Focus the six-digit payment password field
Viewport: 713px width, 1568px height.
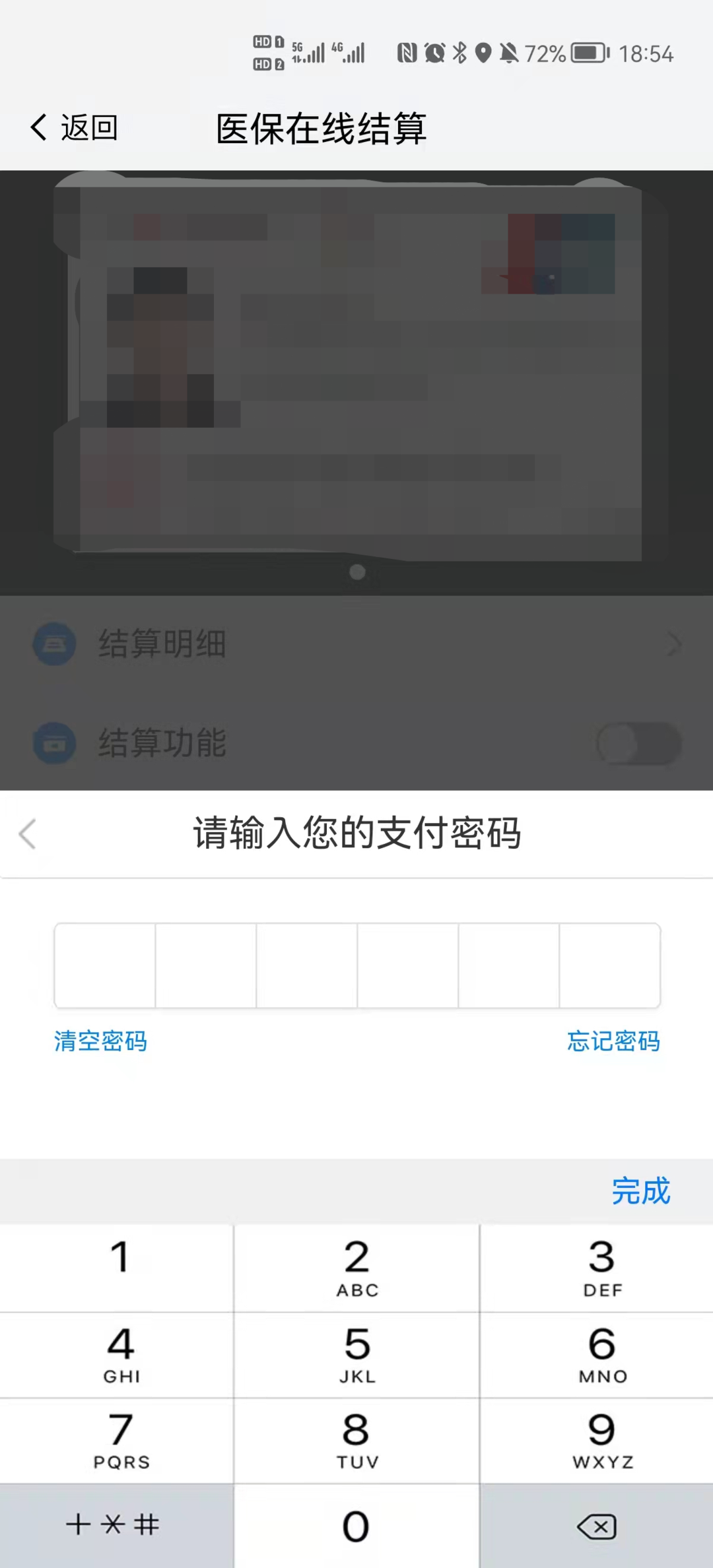tap(356, 965)
